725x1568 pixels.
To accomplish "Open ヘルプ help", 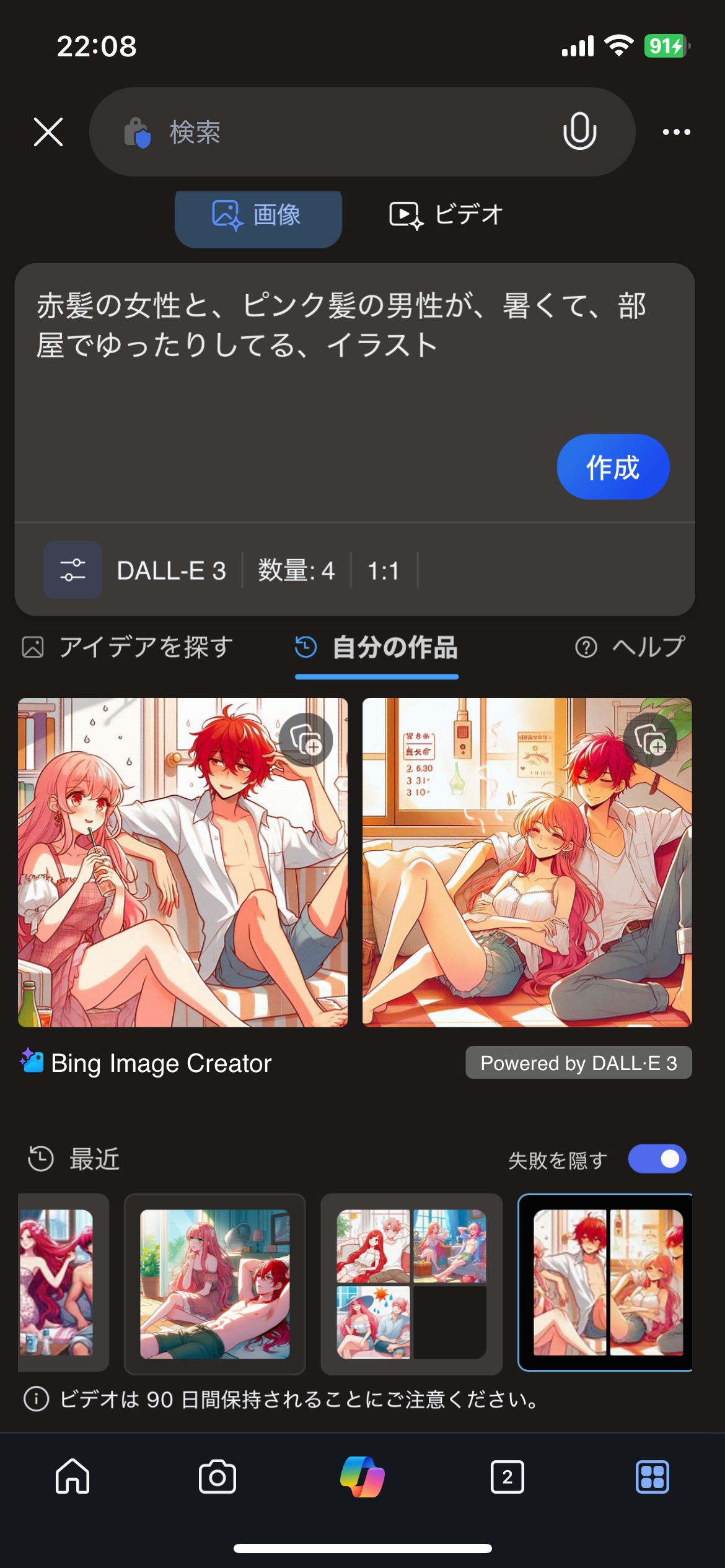I will click(x=630, y=647).
